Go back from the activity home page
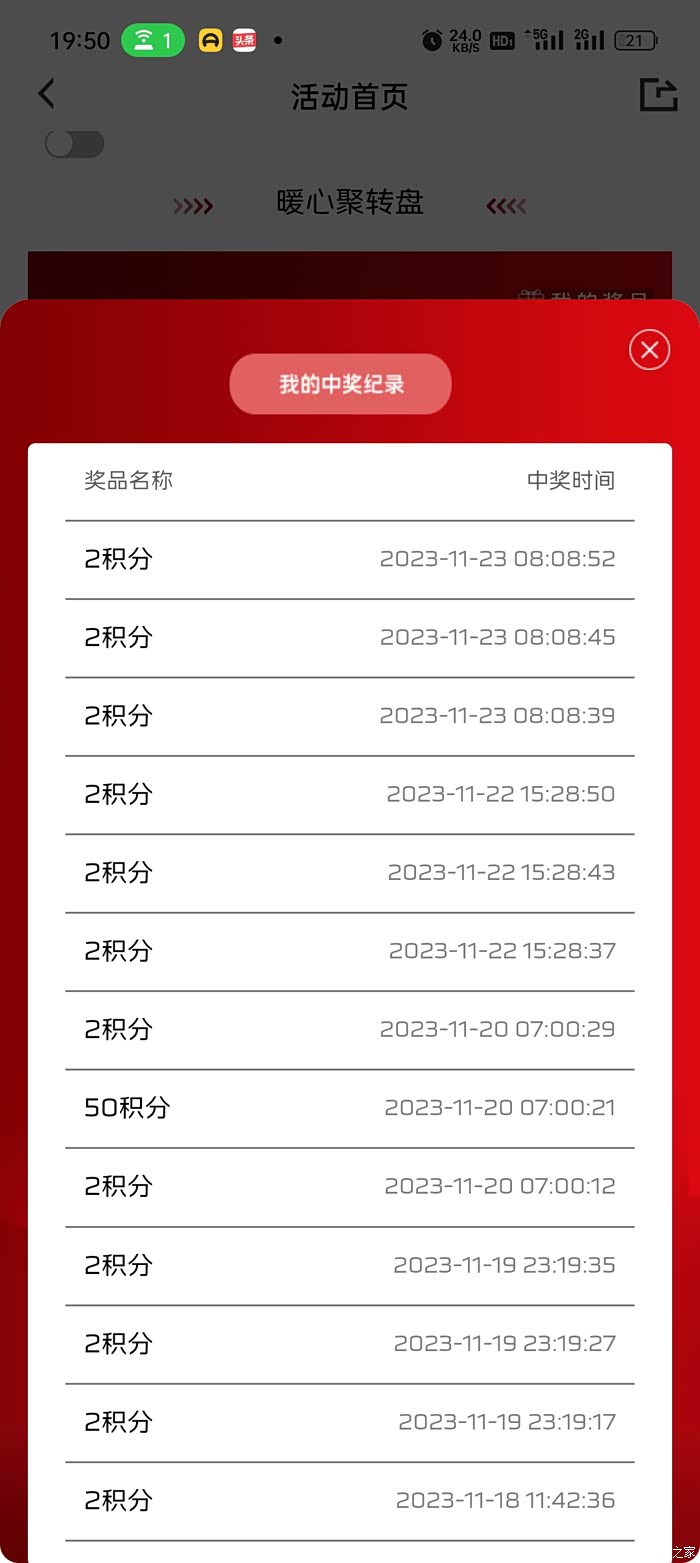Viewport: 700px width, 1563px height. pos(46,95)
